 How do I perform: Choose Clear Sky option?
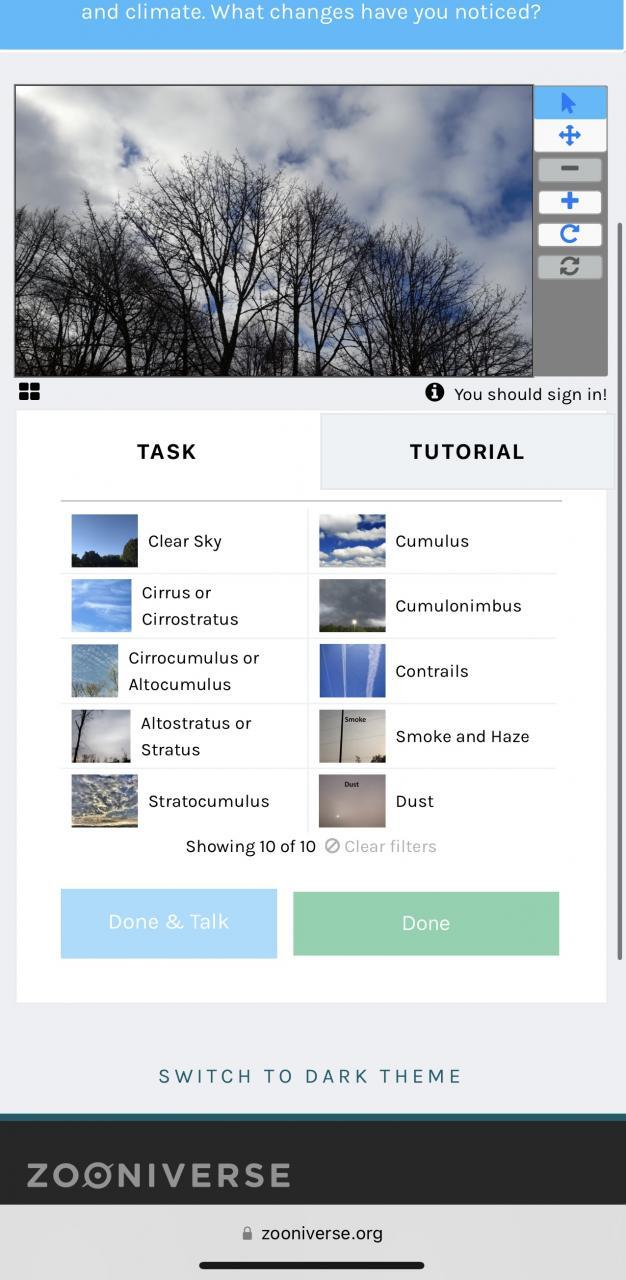click(x=184, y=541)
